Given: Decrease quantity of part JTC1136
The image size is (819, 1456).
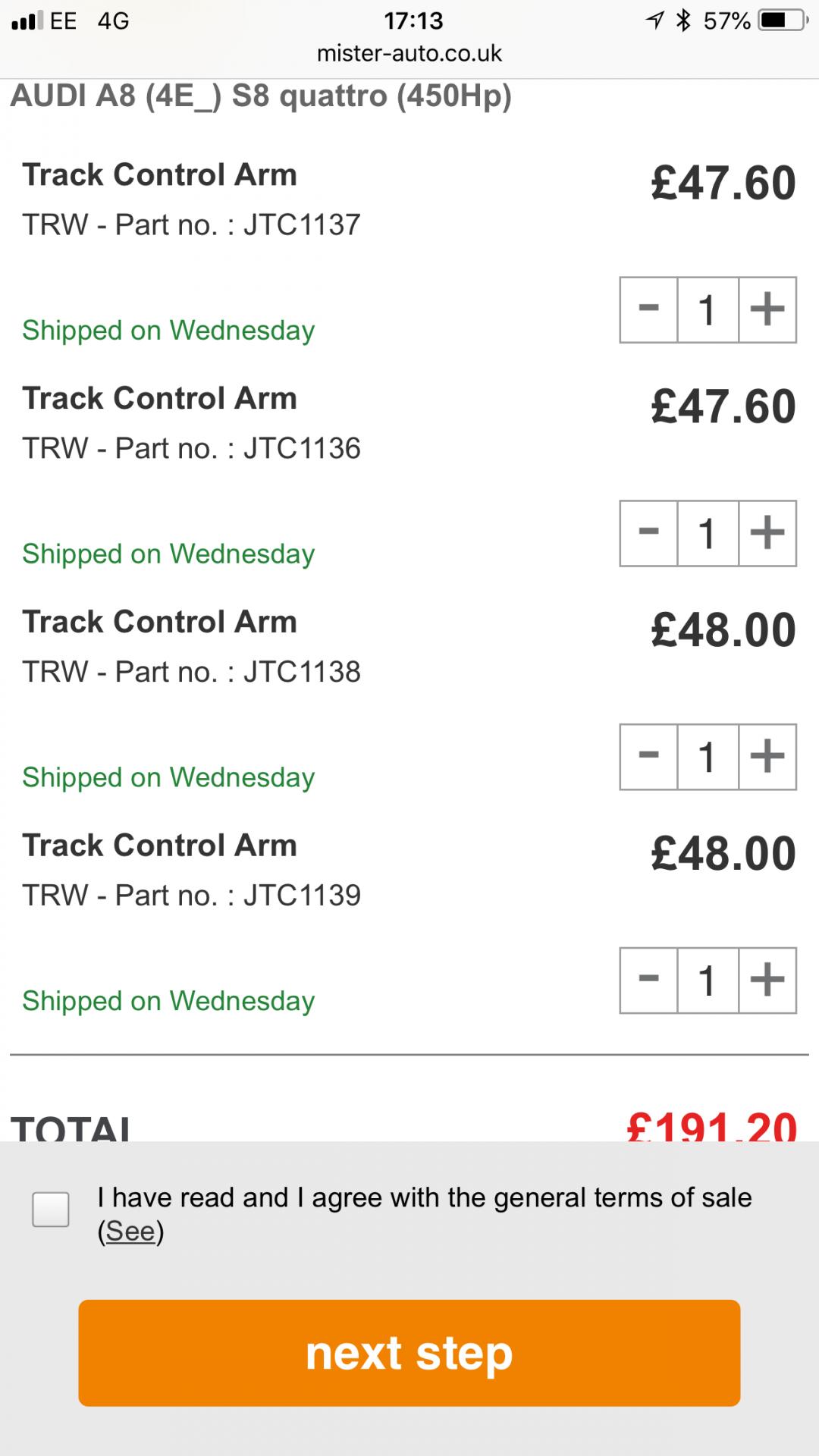Looking at the screenshot, I should click(x=648, y=533).
